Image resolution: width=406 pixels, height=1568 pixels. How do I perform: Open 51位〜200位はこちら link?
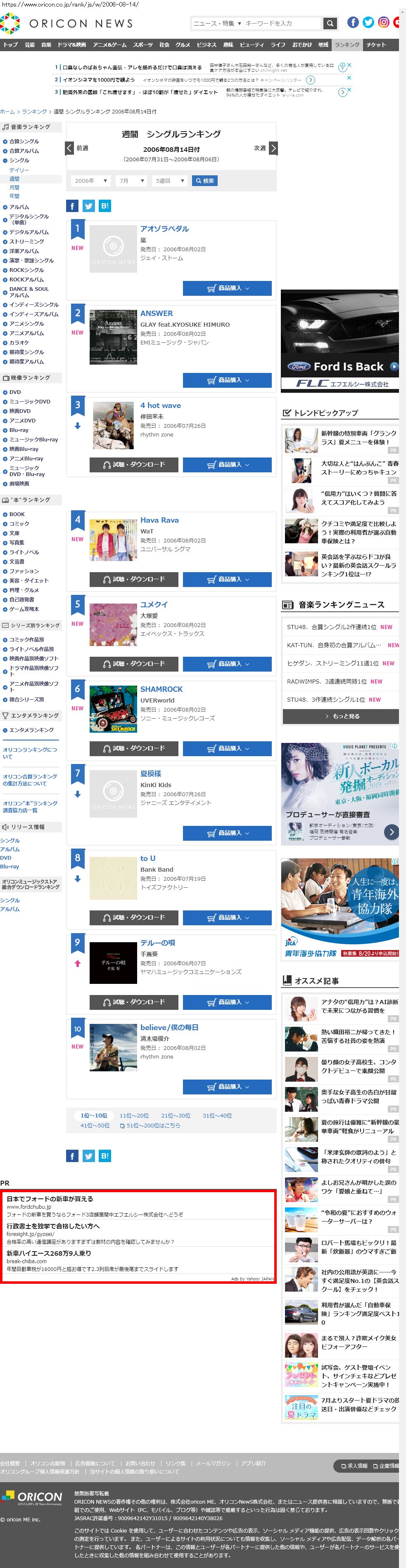coord(152,1125)
